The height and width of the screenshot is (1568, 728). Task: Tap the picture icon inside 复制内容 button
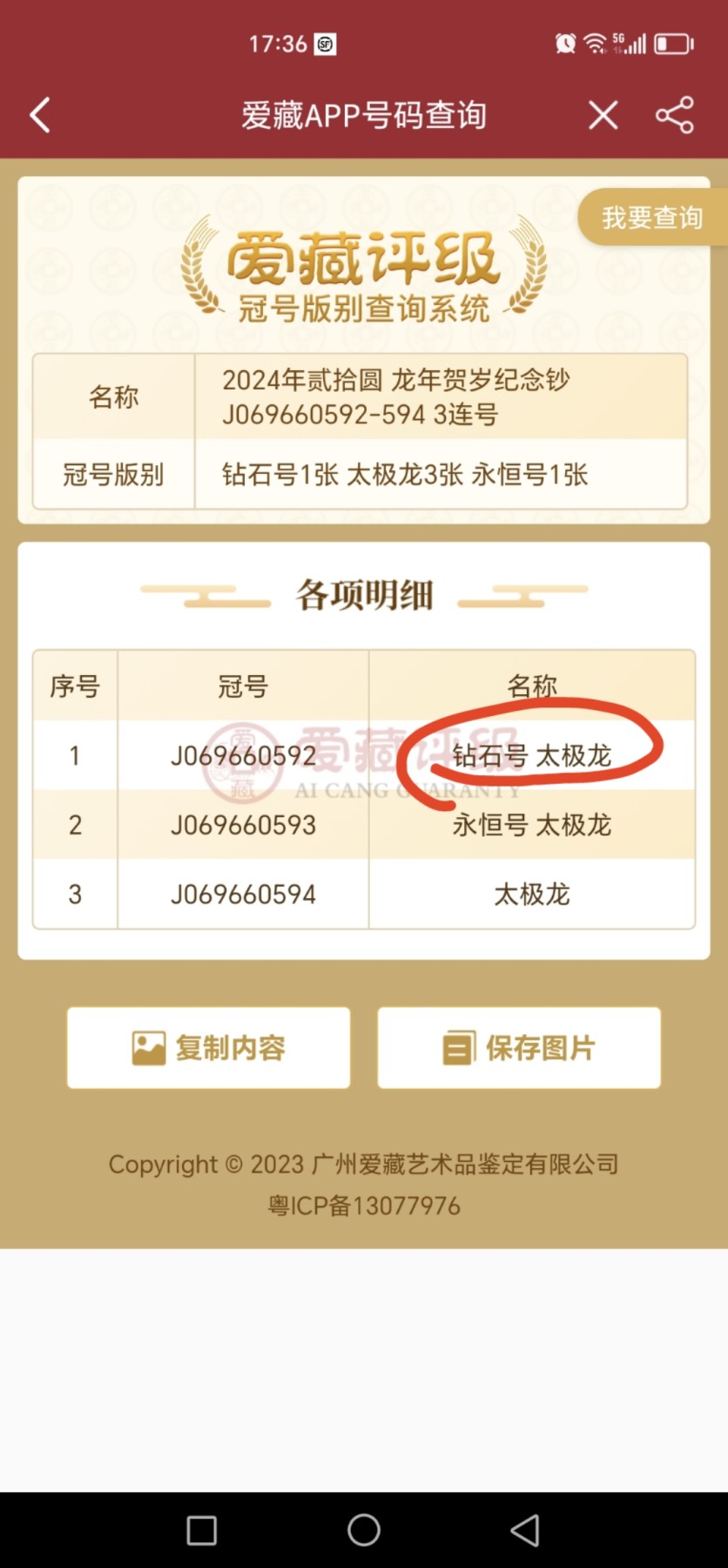coord(146,1046)
